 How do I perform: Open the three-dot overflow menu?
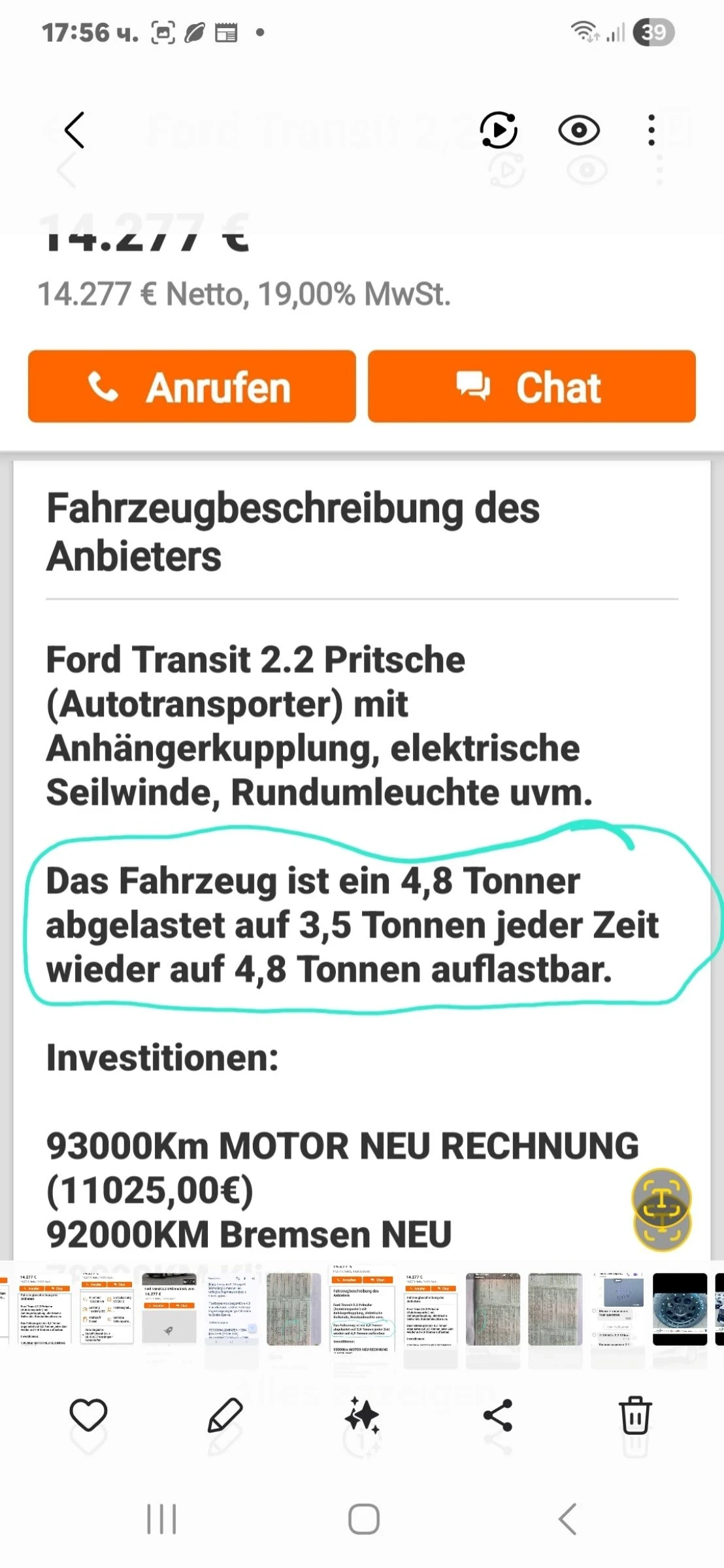651,130
